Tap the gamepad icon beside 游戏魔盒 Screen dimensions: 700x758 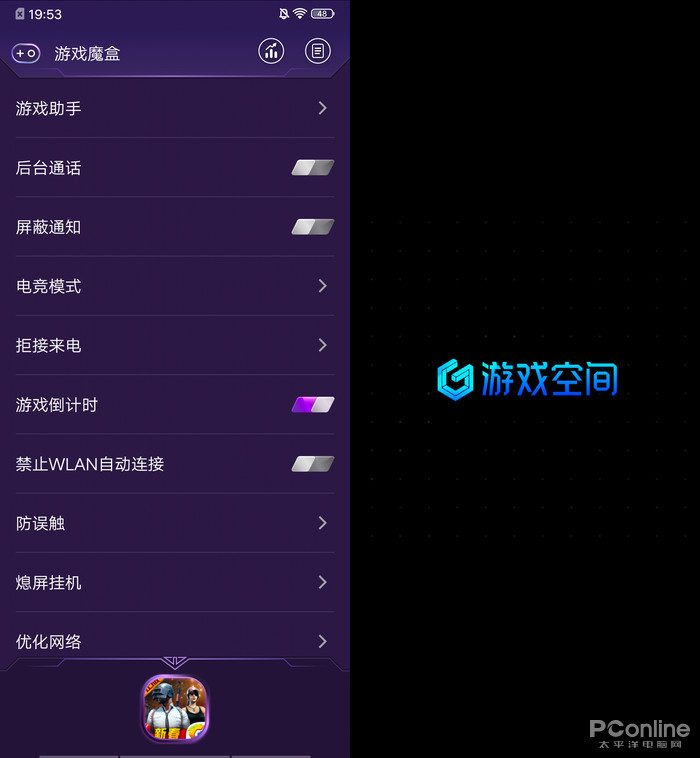pos(26,53)
